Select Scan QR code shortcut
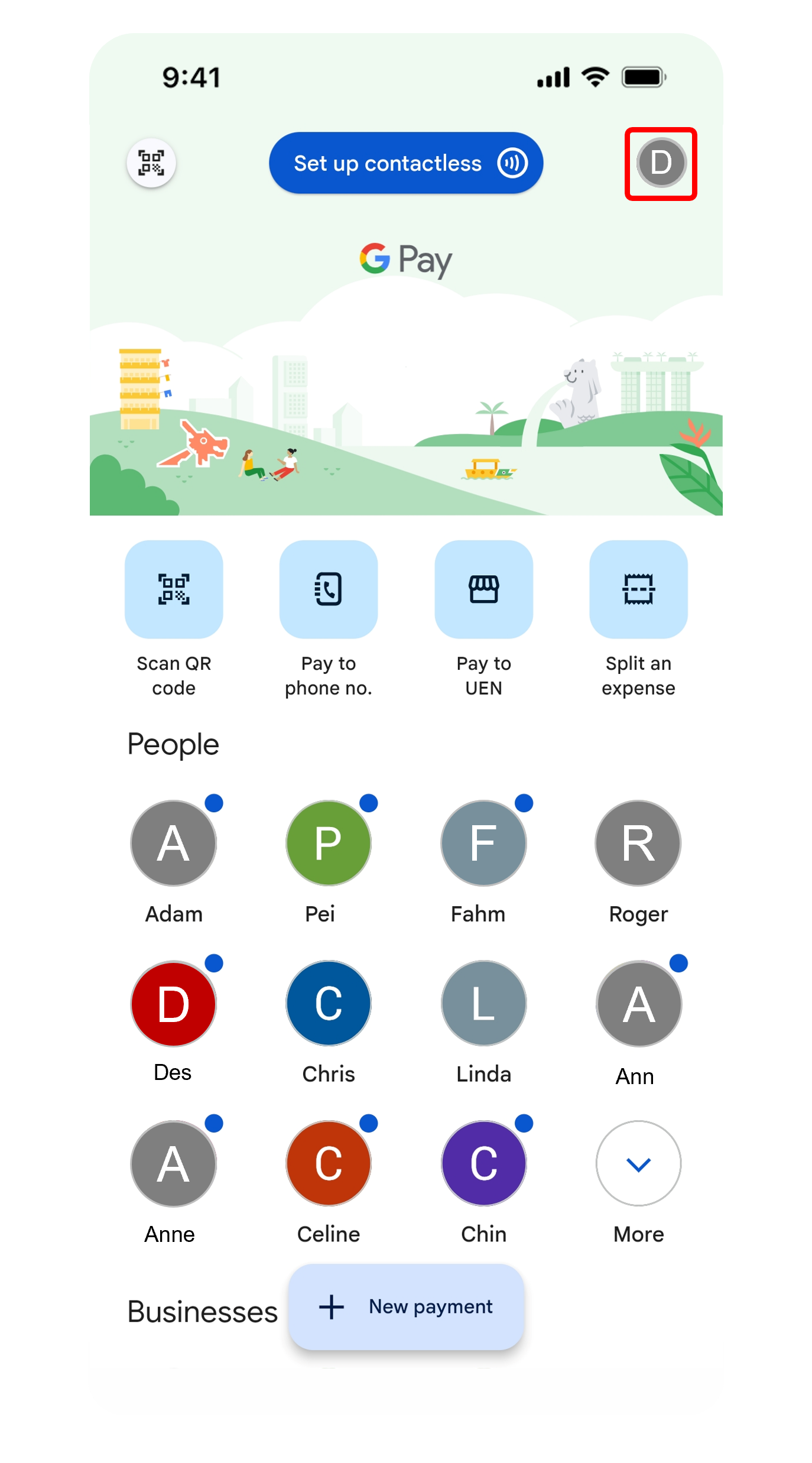This screenshot has height=1463, width=812. (174, 589)
